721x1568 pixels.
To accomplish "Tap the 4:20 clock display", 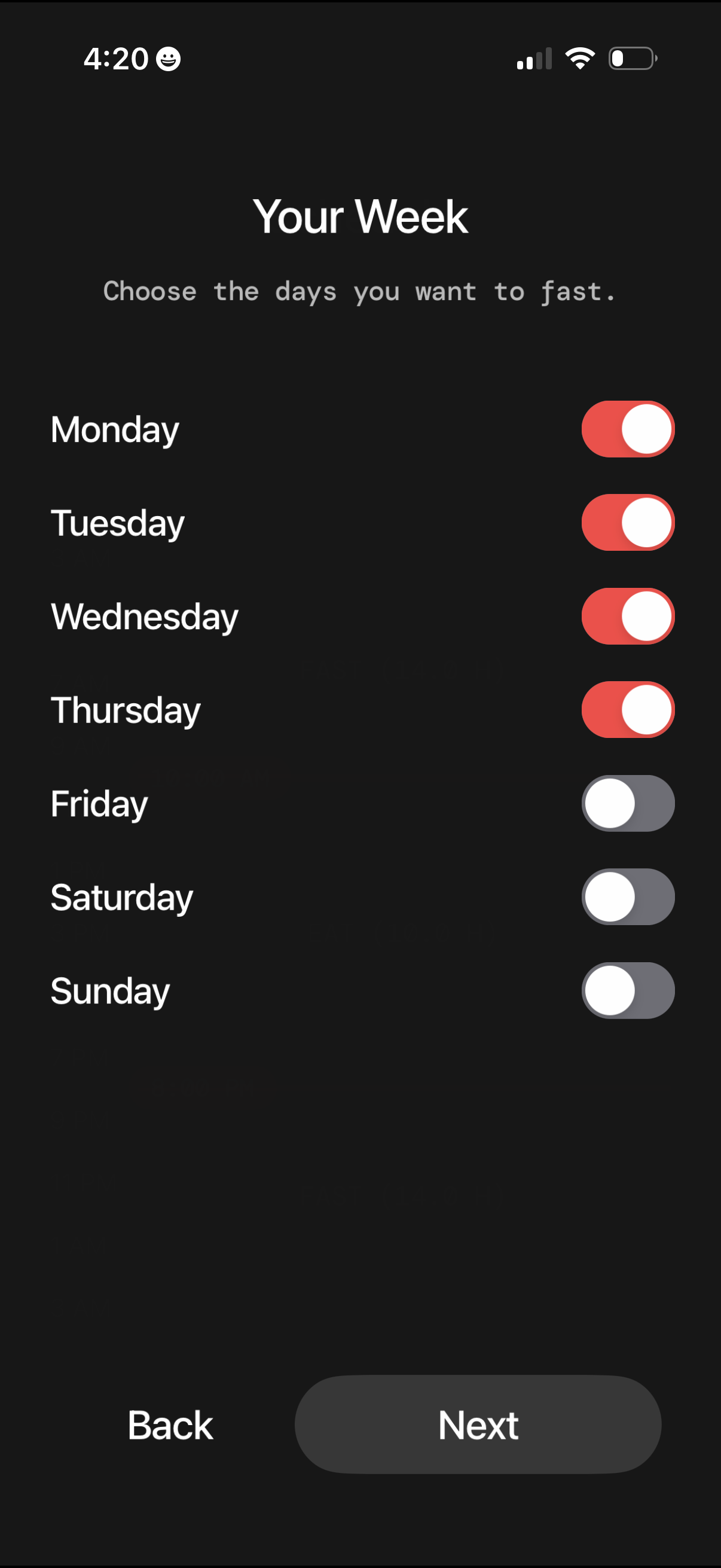I will point(117,58).
